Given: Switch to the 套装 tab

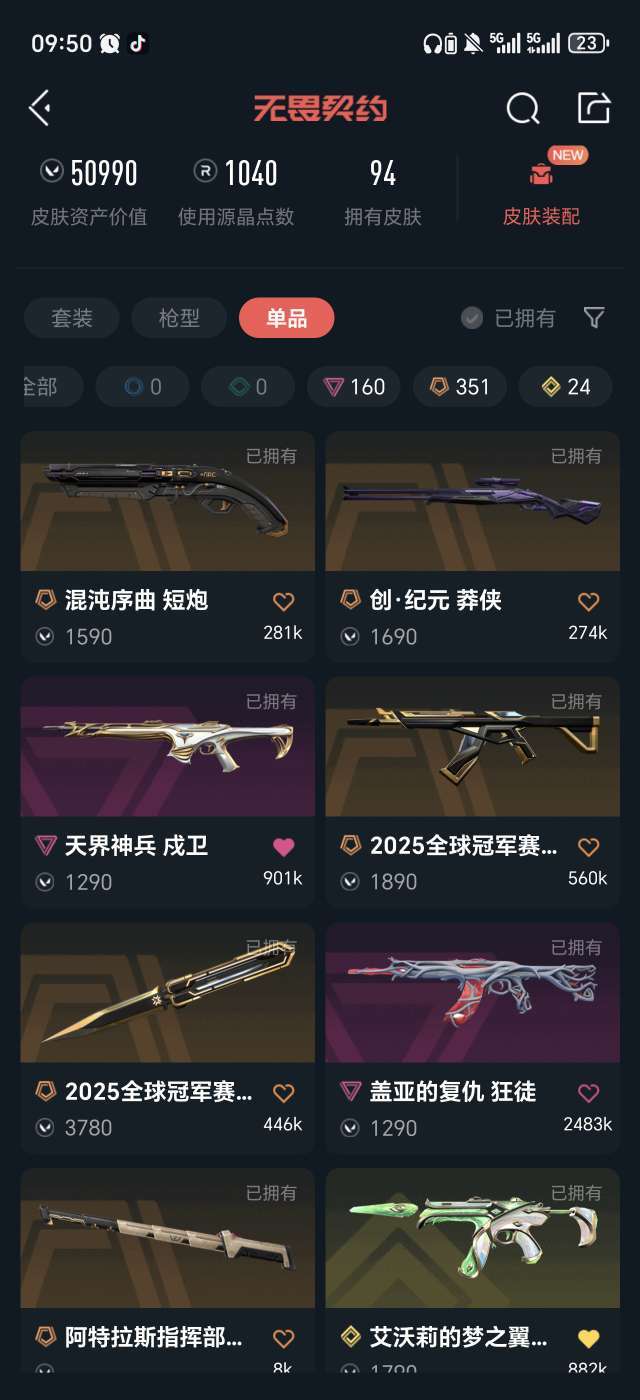Looking at the screenshot, I should point(72,318).
